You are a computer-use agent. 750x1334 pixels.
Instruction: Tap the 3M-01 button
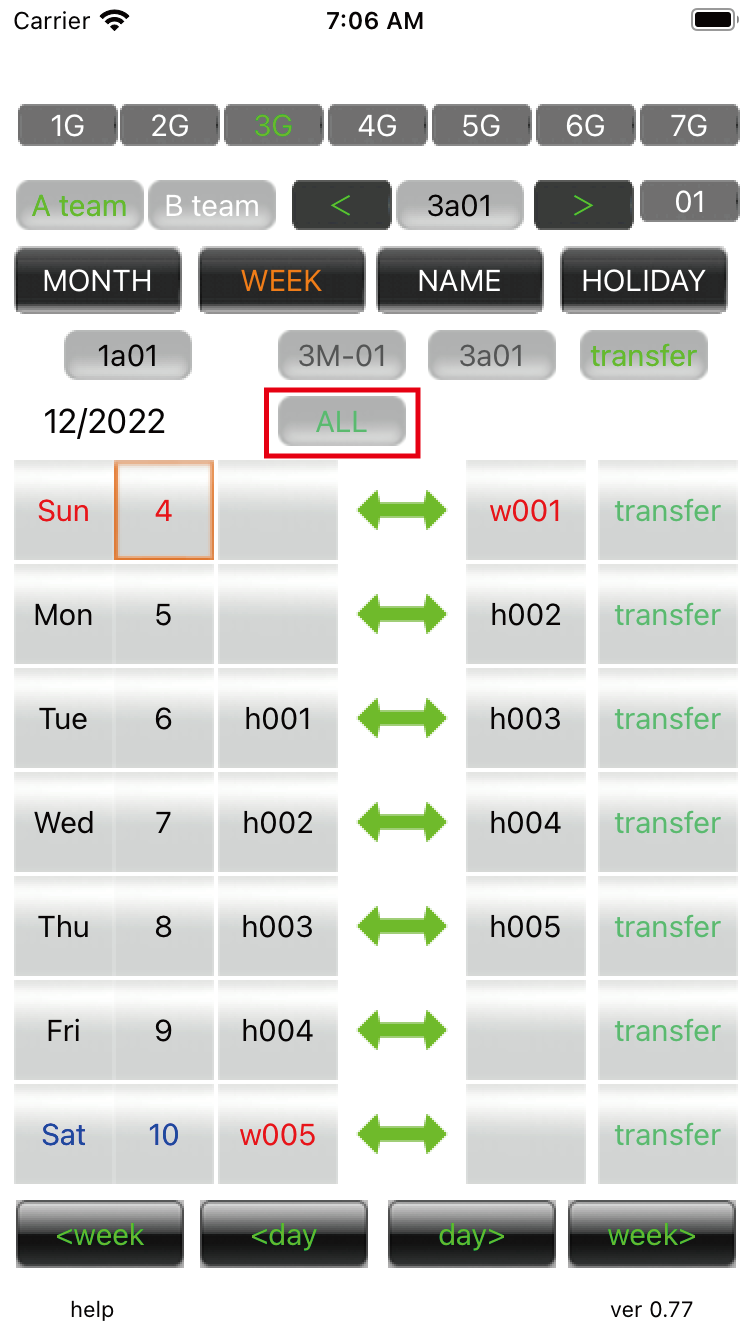(342, 356)
